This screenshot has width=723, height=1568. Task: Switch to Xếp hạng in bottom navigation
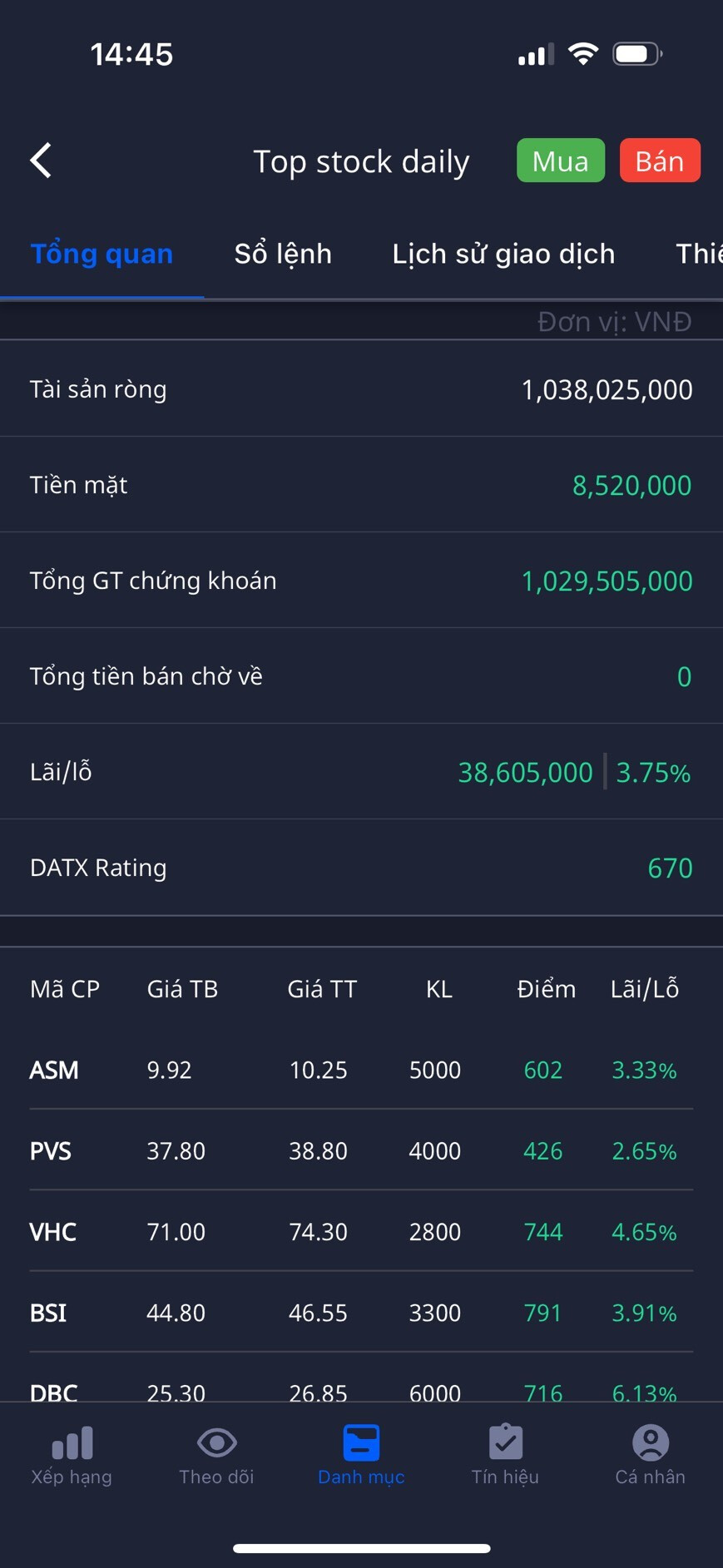click(x=72, y=1456)
